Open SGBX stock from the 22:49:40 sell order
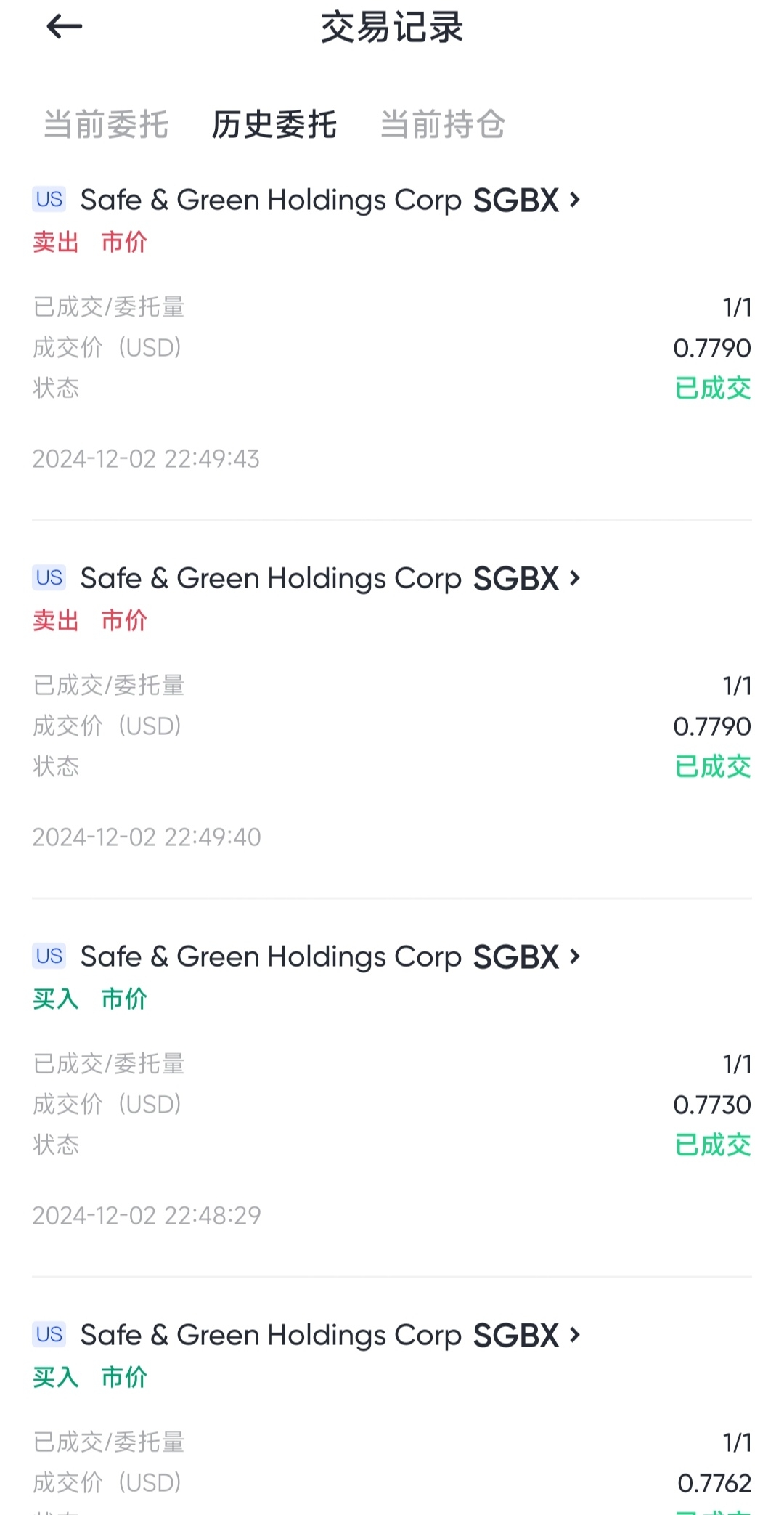This screenshot has height=1515, width=784. coord(306,578)
